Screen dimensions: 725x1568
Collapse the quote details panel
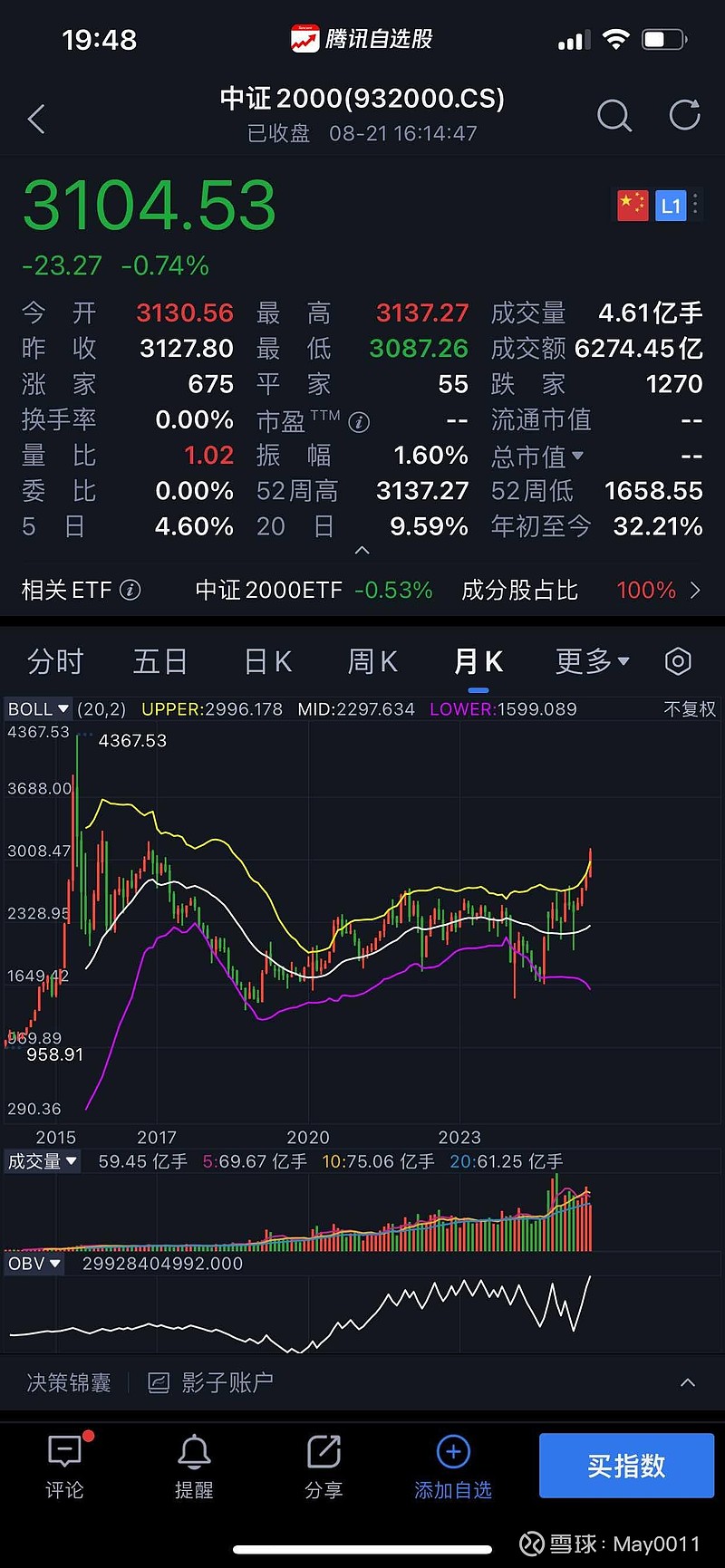362,551
